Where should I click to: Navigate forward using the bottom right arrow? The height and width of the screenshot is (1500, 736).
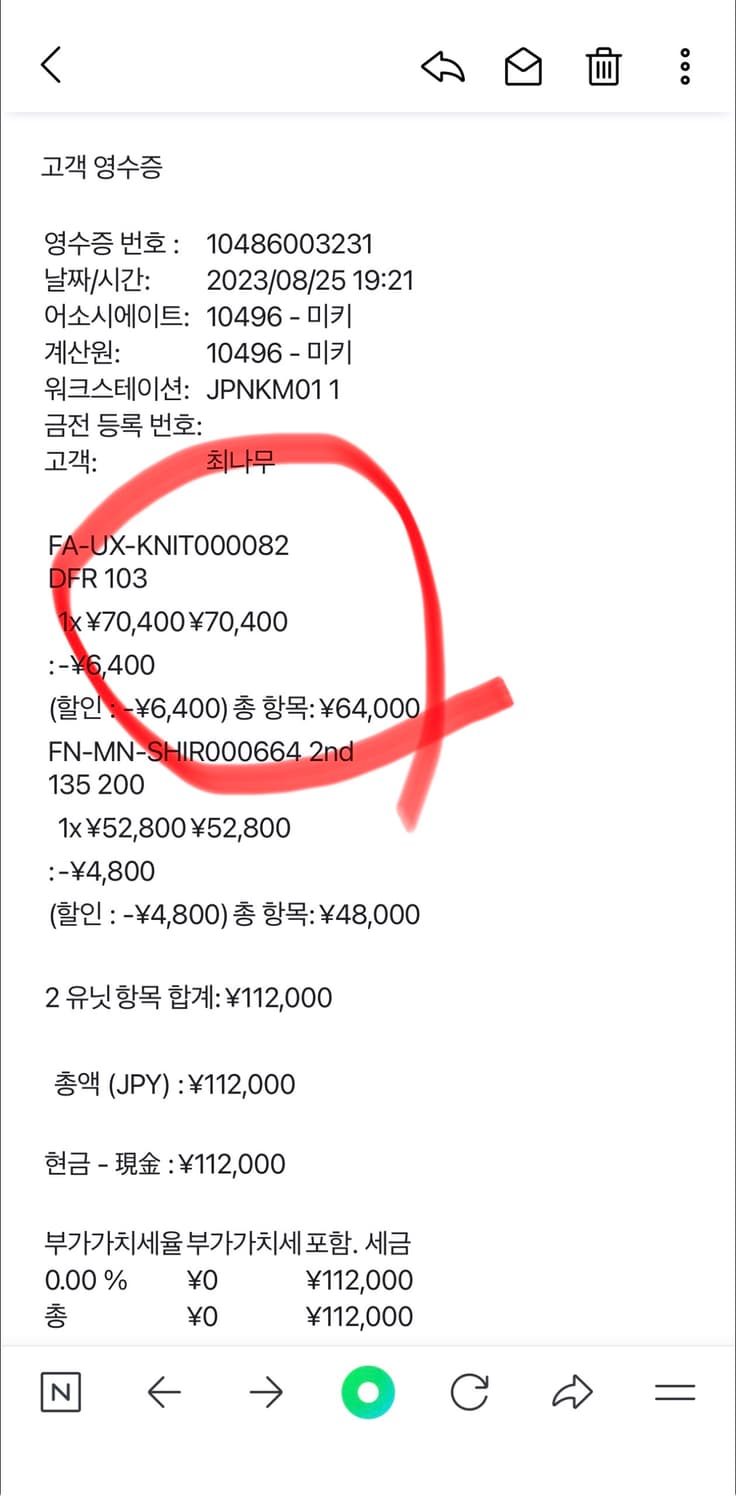point(267,1391)
